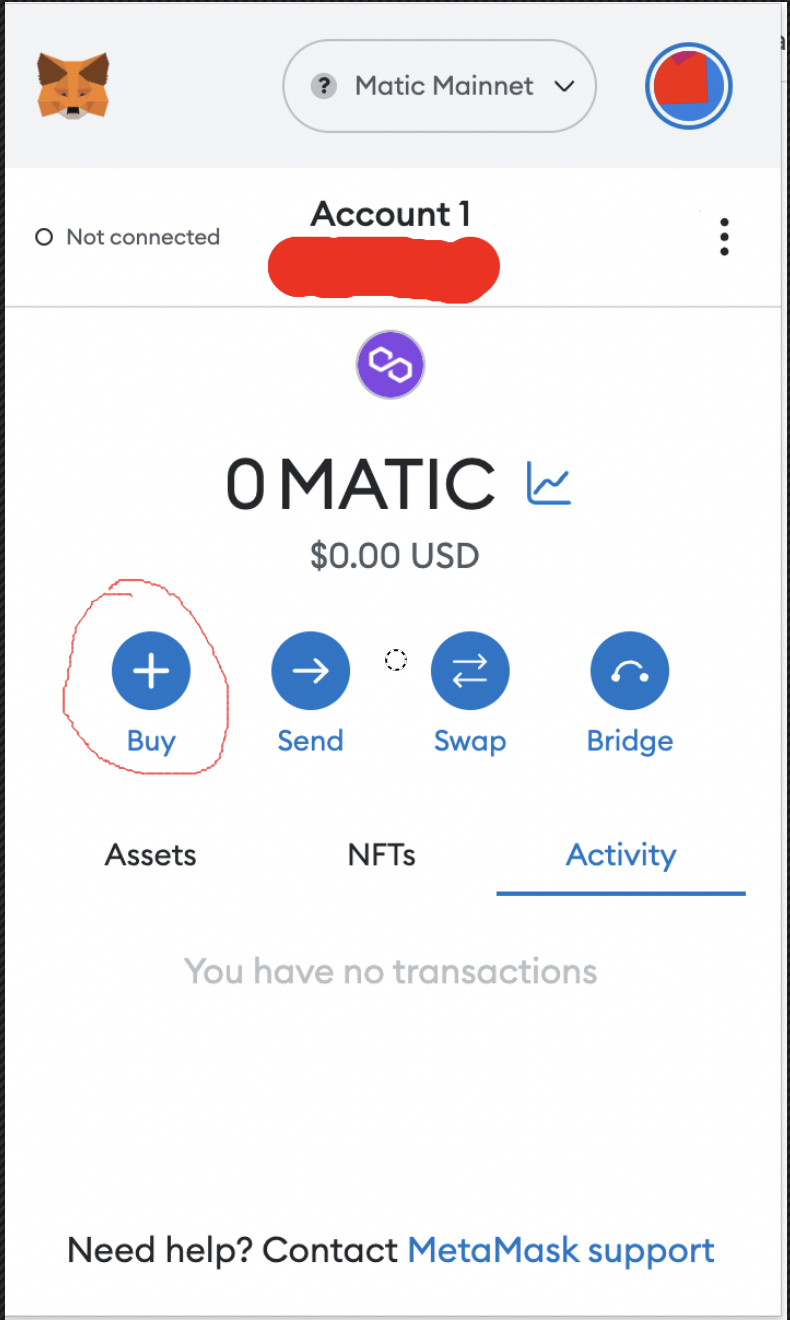The width and height of the screenshot is (790, 1320).
Task: Tap the Buy button
Action: [151, 671]
